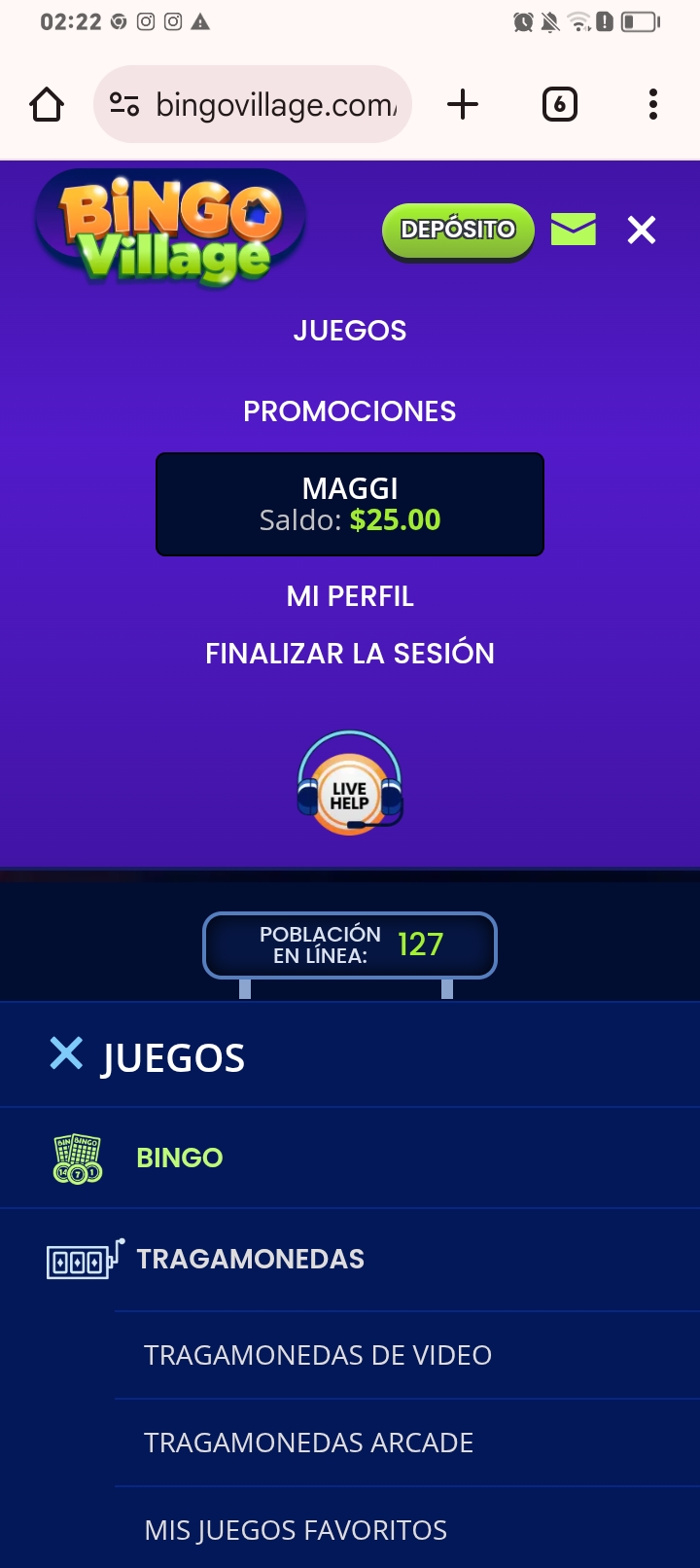700x1568 pixels.
Task: Select TRAGAMONEDAS DE VIDEO
Action: point(318,1353)
